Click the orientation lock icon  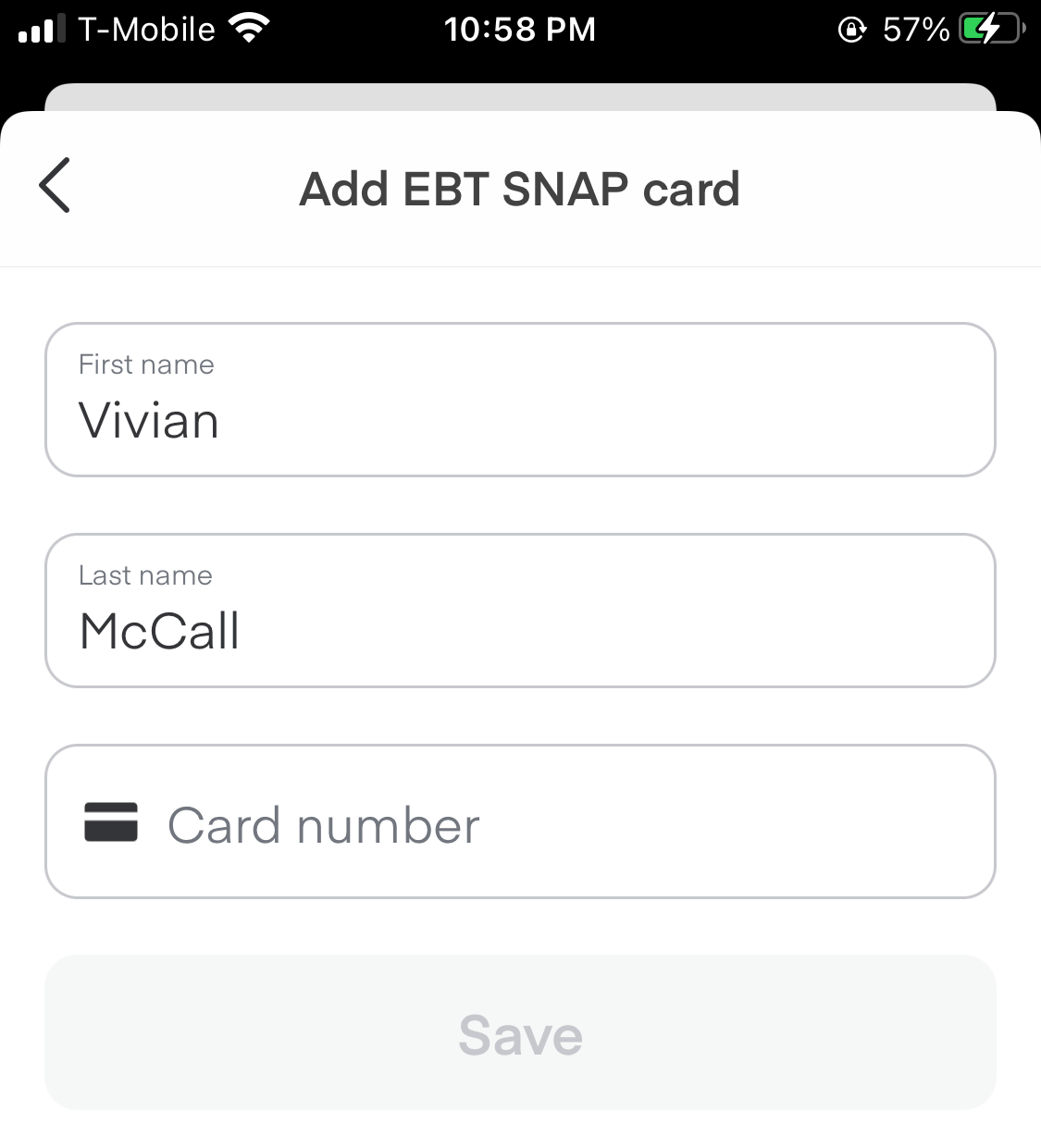(x=851, y=31)
